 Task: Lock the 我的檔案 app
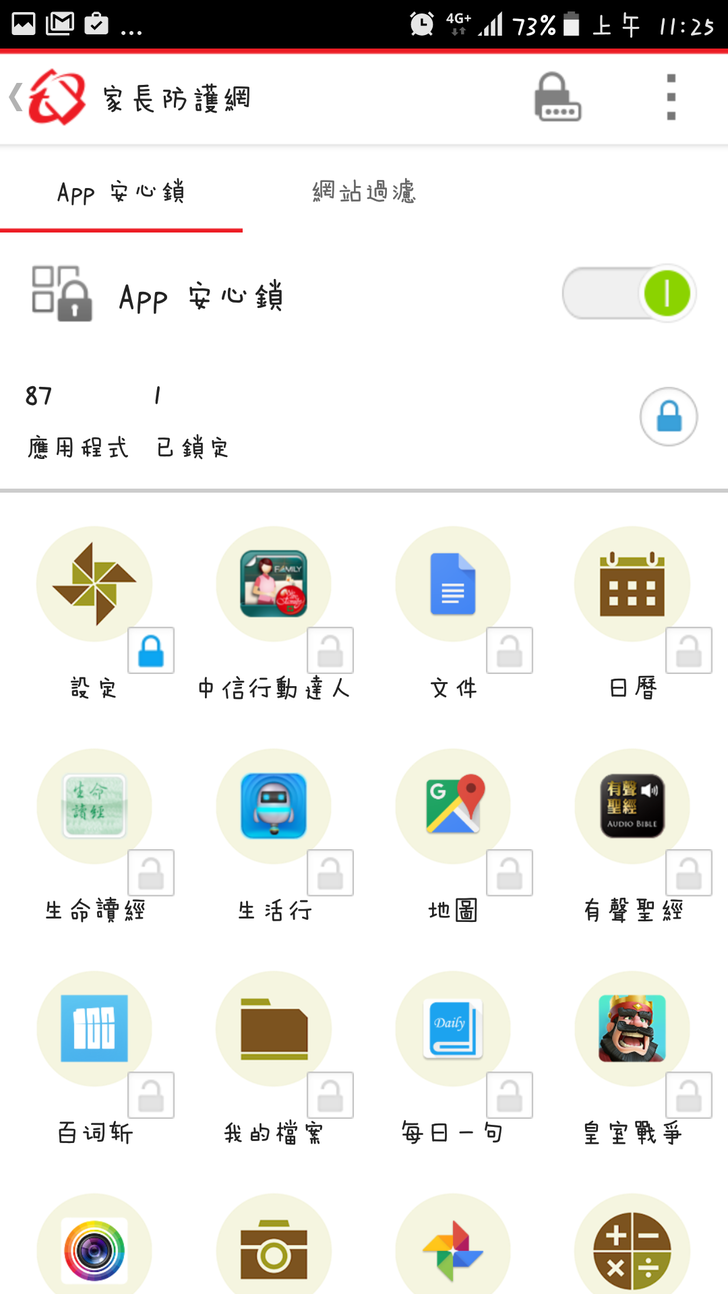(x=330, y=1095)
